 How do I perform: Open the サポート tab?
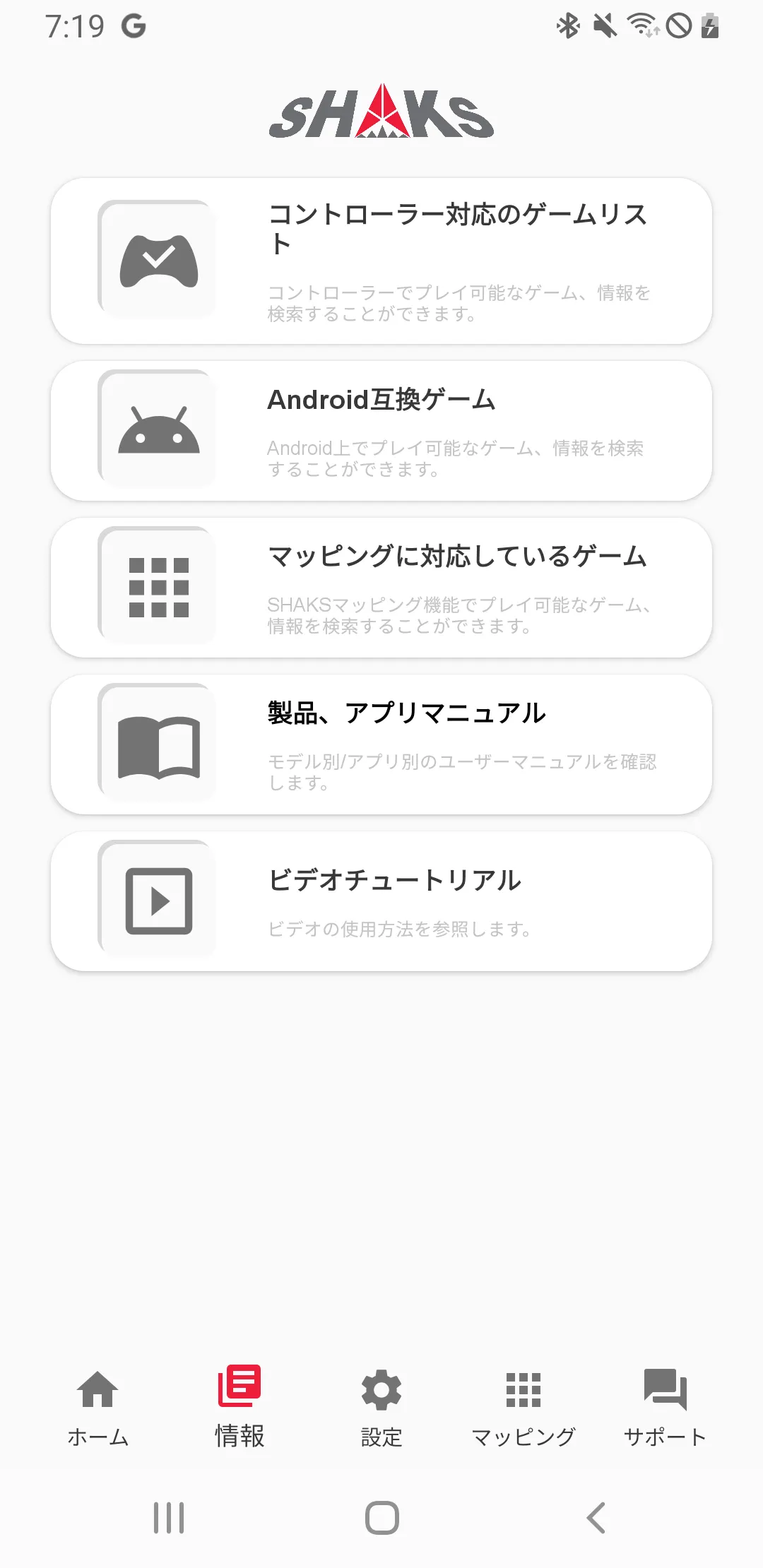[665, 1407]
